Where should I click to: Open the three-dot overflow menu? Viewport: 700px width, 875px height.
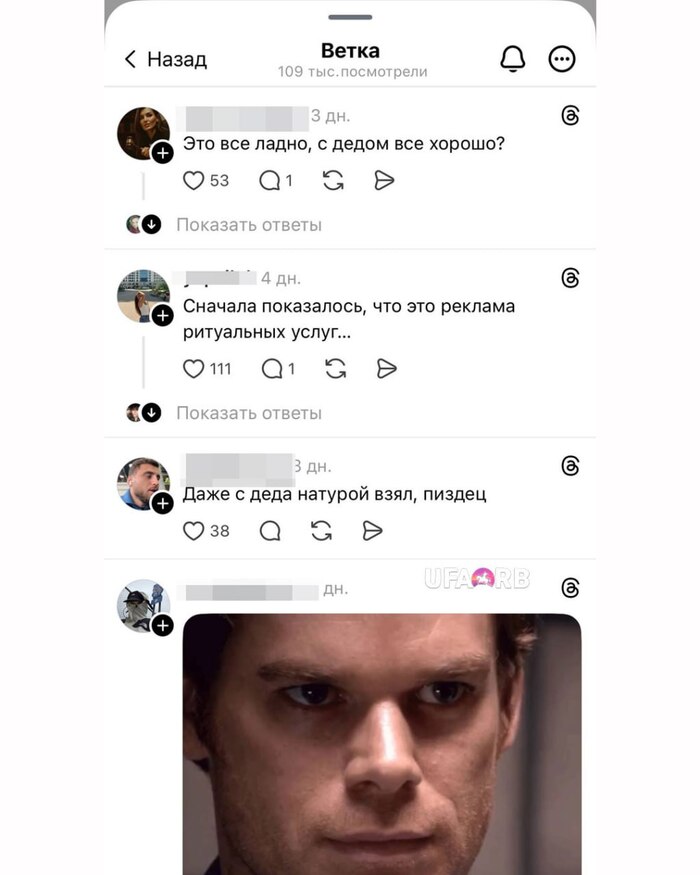click(562, 59)
